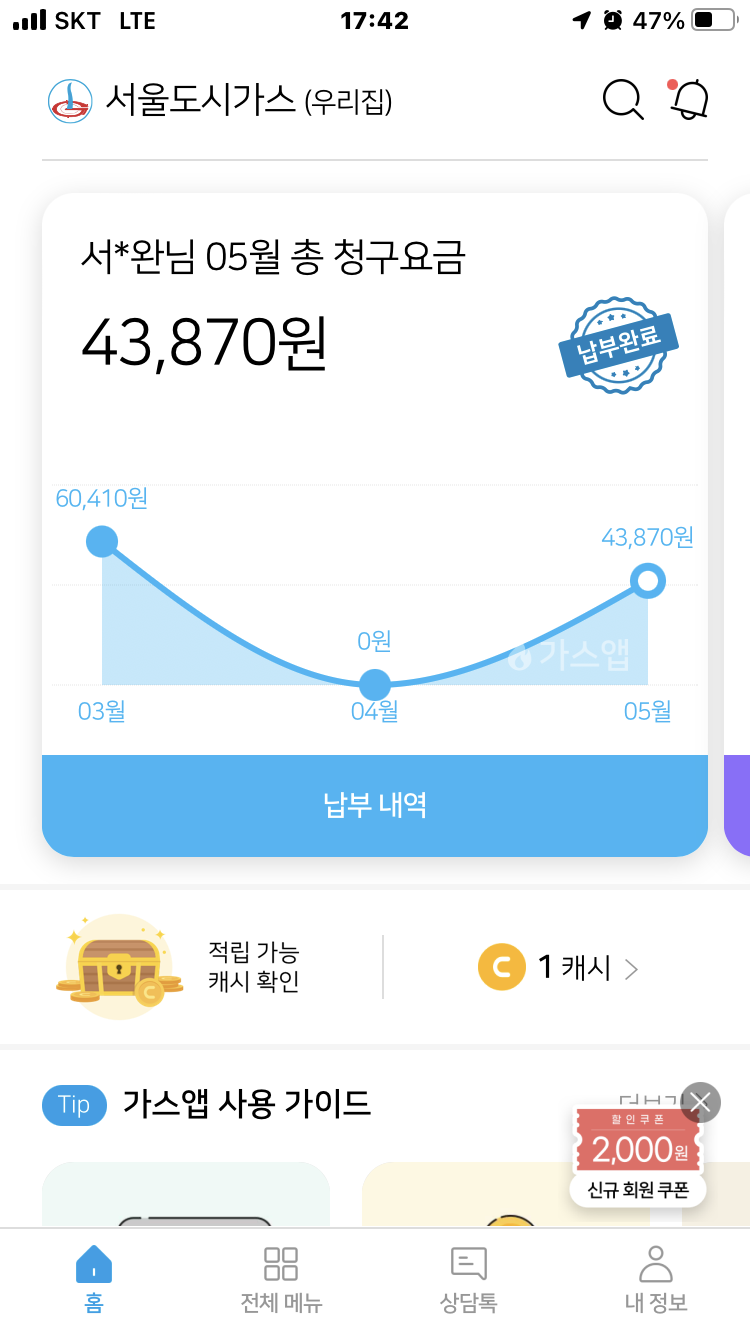
Task: Open the 1 캐시 balance
Action: tap(560, 967)
